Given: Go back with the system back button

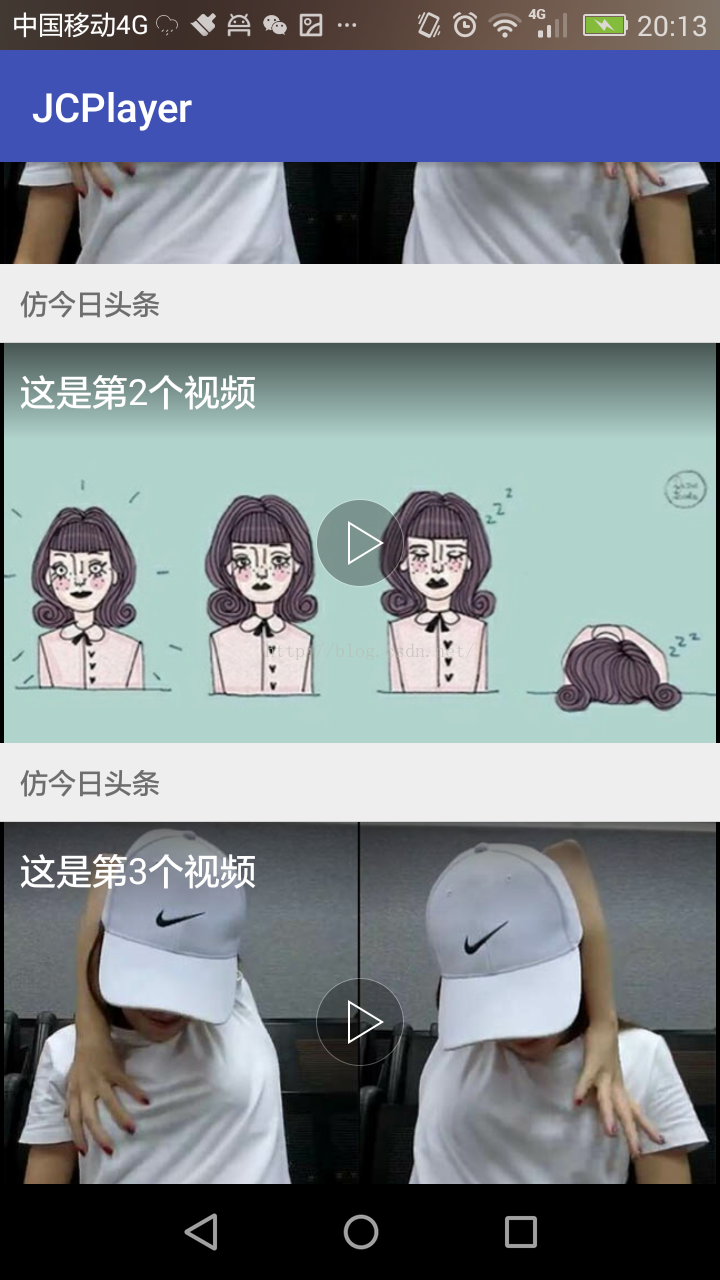Looking at the screenshot, I should coord(201,1232).
